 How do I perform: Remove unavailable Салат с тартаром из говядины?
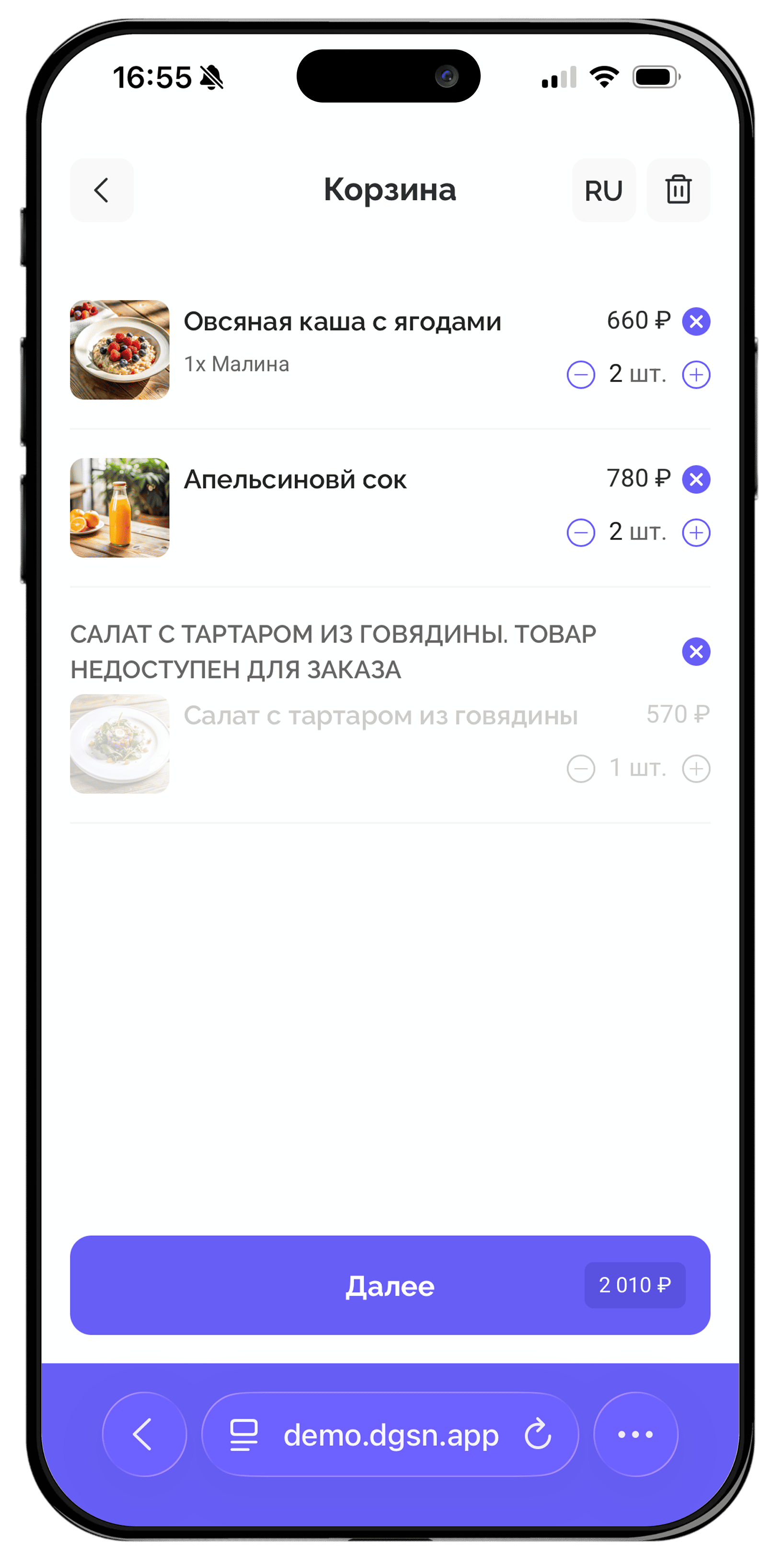coord(696,652)
